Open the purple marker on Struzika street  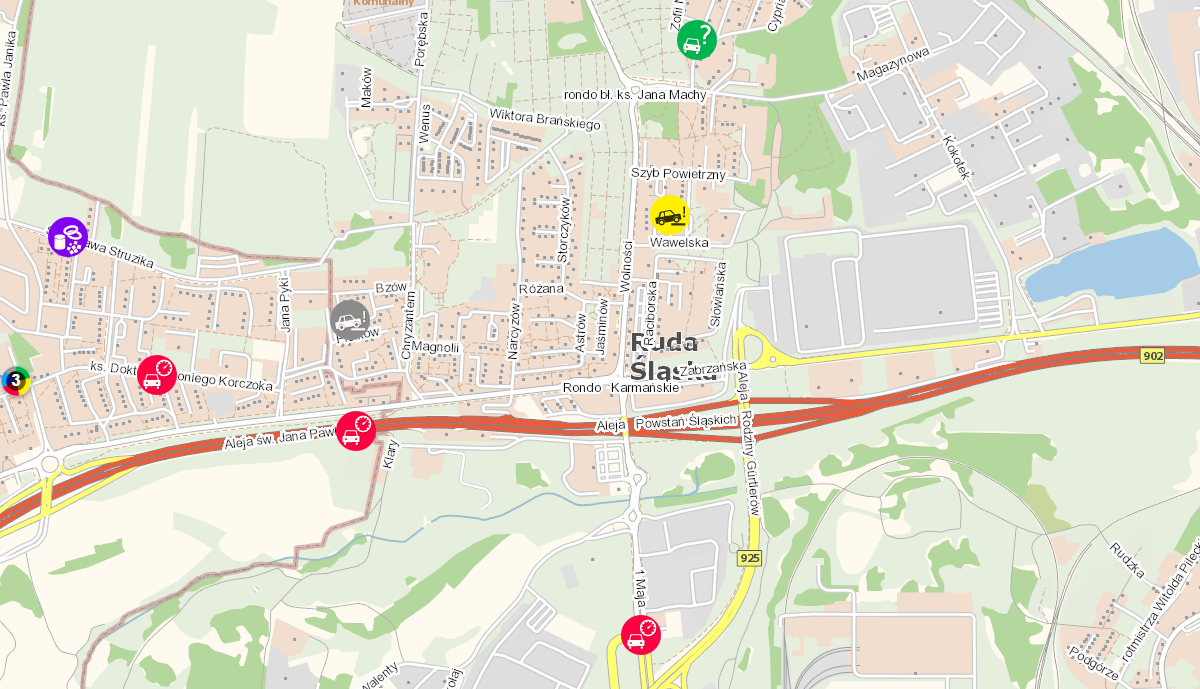pyautogui.click(x=68, y=237)
